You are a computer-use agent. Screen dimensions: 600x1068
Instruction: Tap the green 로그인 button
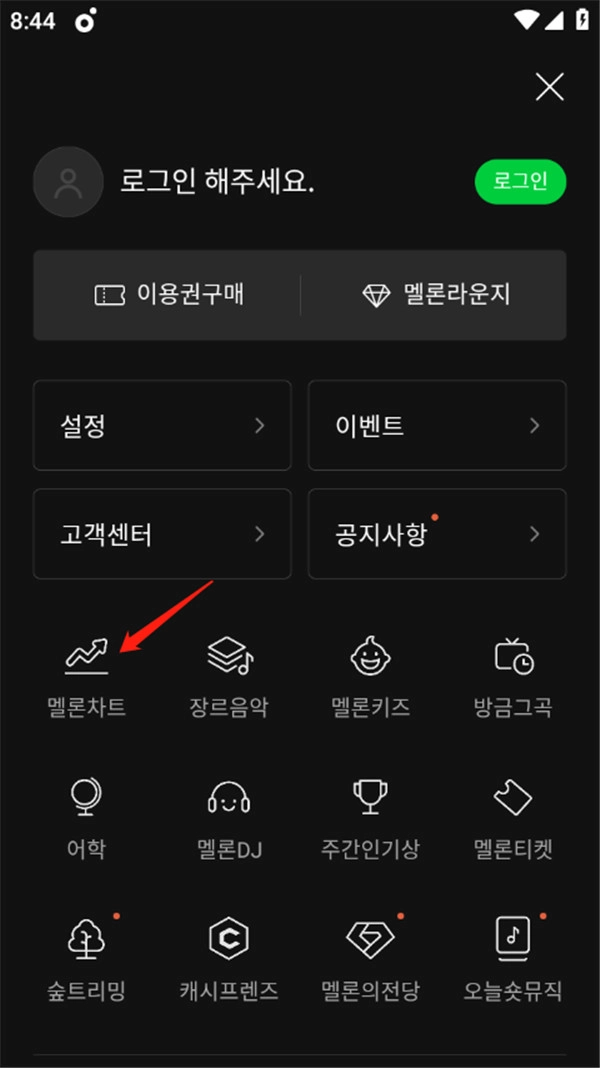[520, 182]
